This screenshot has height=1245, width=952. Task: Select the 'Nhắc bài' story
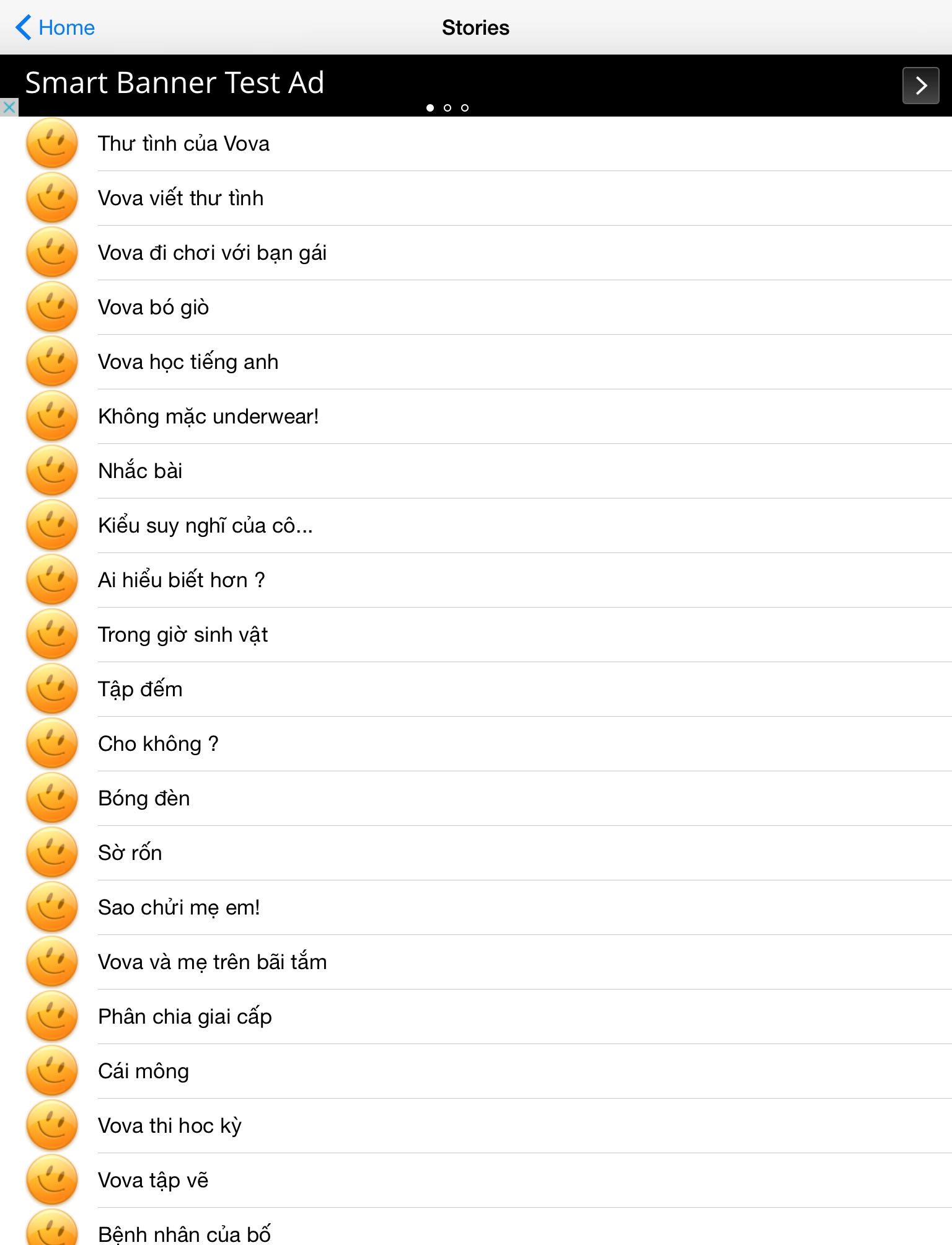[x=476, y=471]
